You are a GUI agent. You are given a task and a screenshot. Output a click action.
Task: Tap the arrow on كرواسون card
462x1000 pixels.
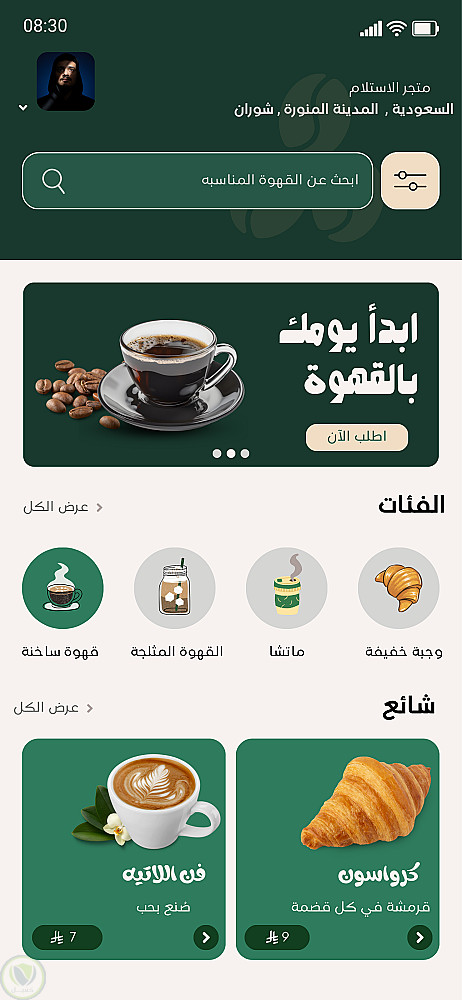click(420, 938)
